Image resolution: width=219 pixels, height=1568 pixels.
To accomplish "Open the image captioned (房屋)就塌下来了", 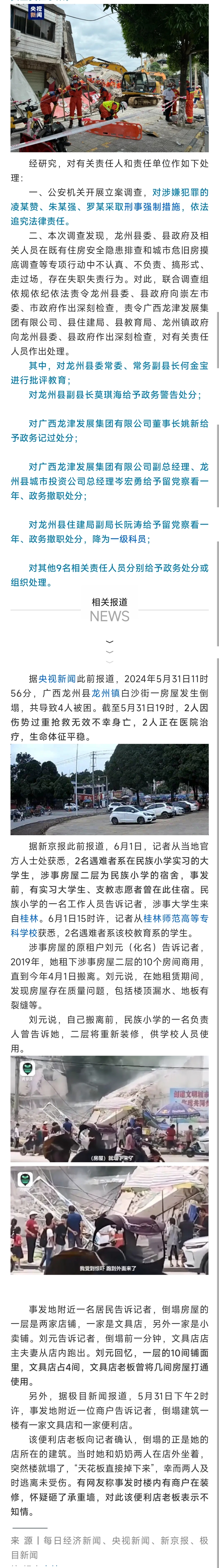I will (x=110, y=1108).
